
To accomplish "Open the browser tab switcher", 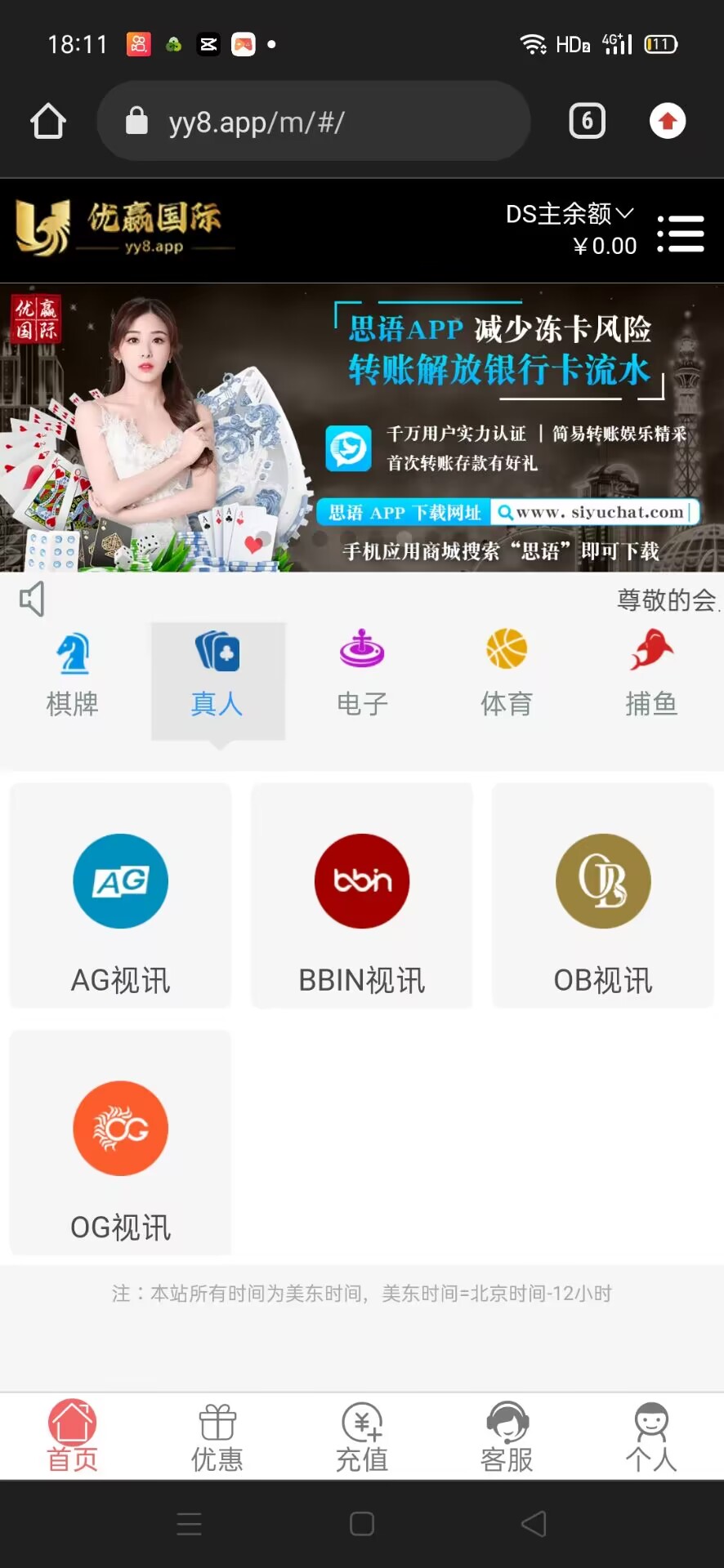I will tap(587, 122).
